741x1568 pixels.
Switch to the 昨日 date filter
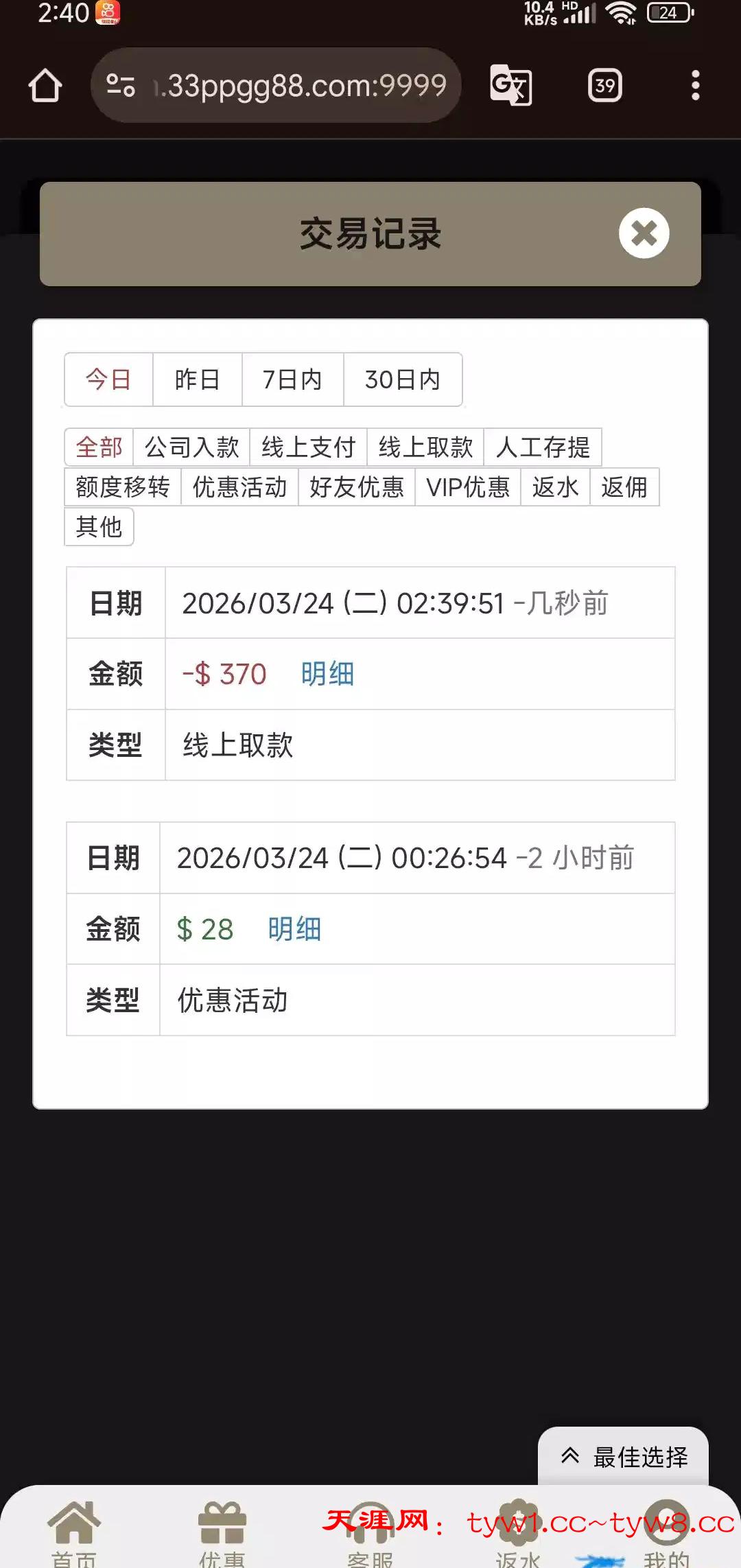tap(197, 379)
